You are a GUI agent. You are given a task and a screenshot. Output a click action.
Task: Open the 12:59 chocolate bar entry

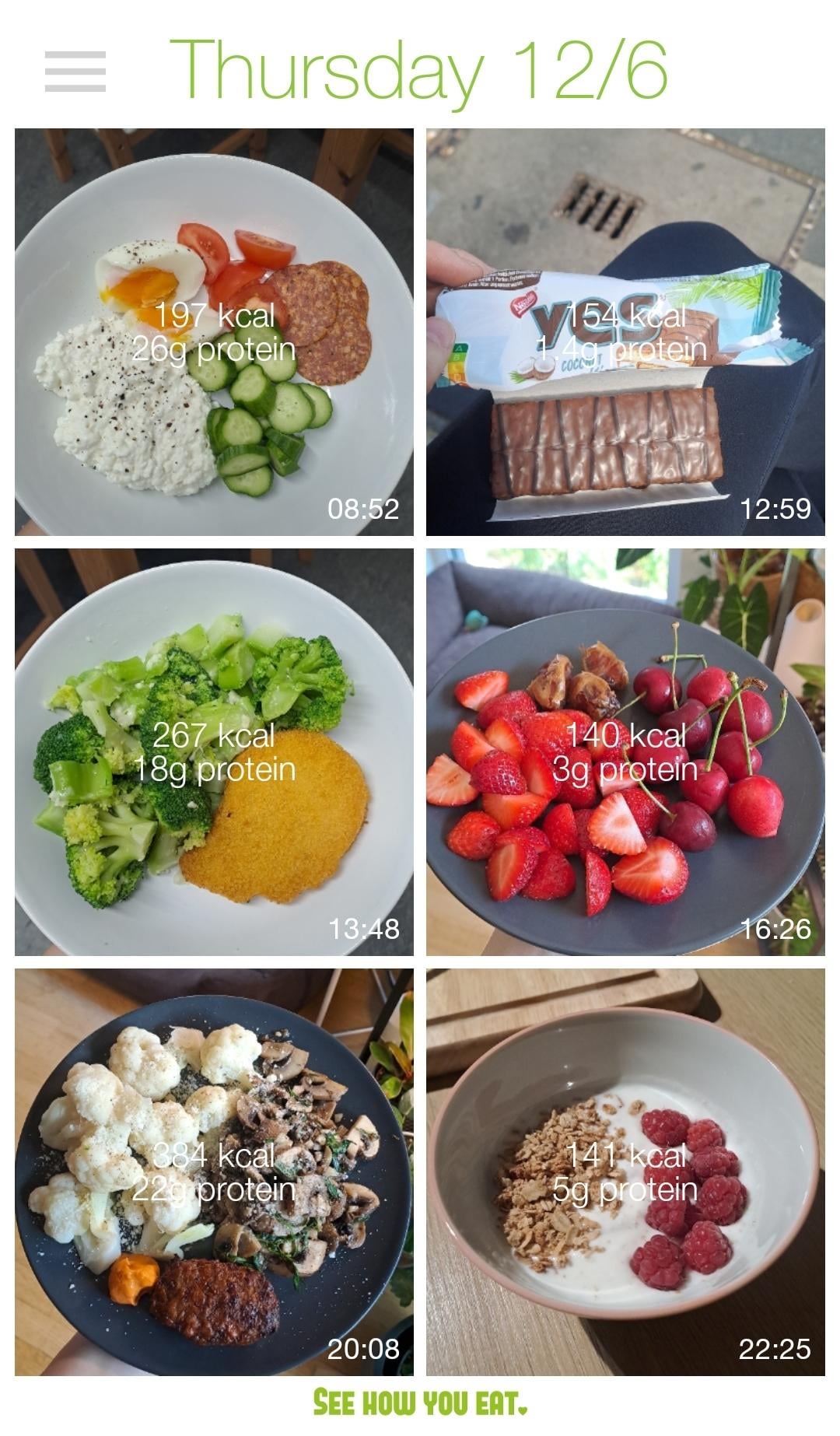[625, 332]
